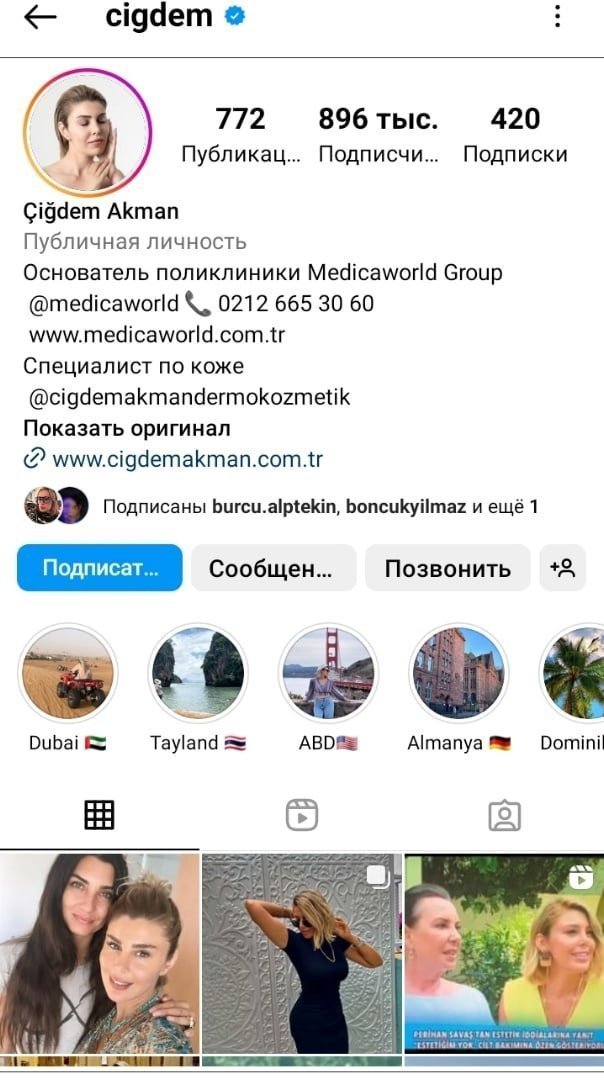
Task: Open the Tayland story highlight
Action: point(197,673)
